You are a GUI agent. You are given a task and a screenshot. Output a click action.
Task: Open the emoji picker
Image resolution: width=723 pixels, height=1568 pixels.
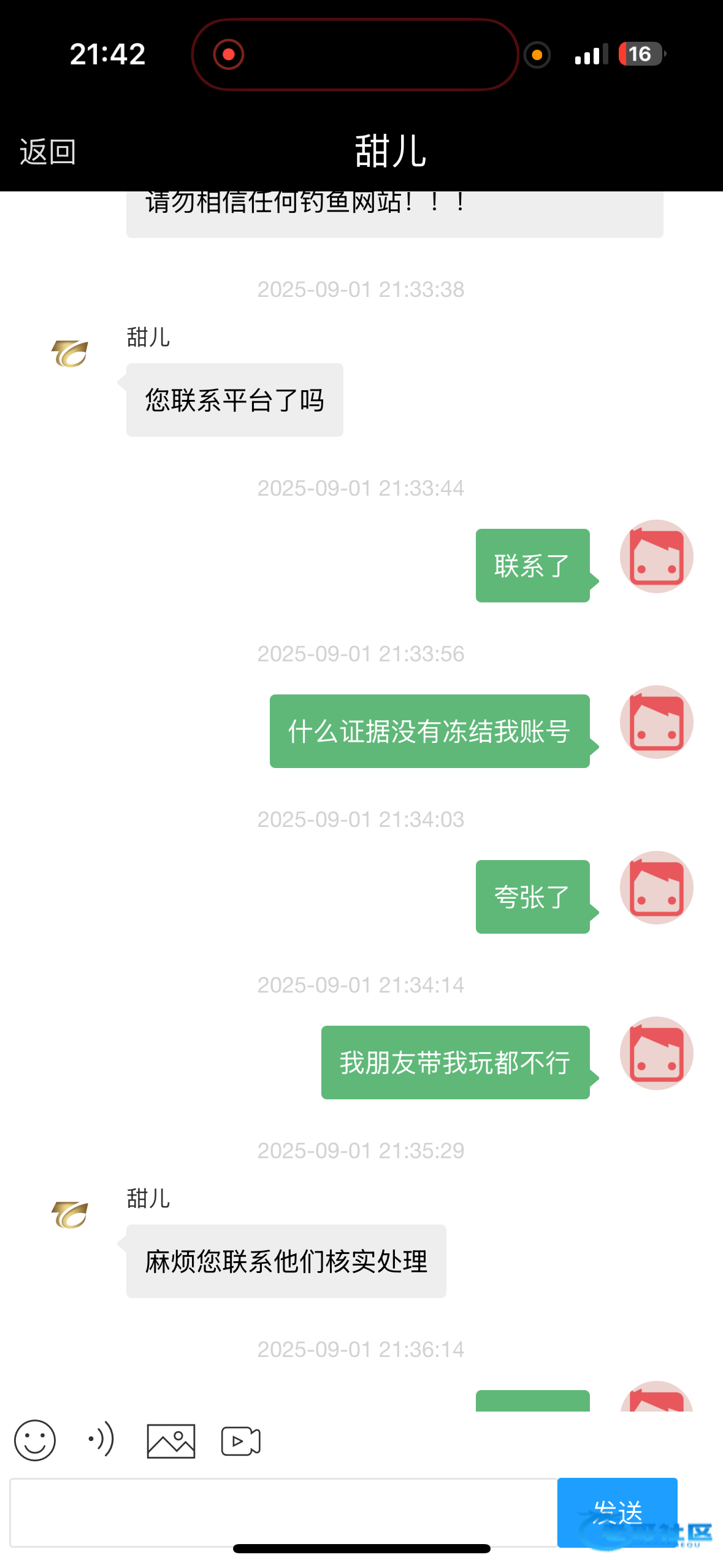pyautogui.click(x=35, y=1440)
